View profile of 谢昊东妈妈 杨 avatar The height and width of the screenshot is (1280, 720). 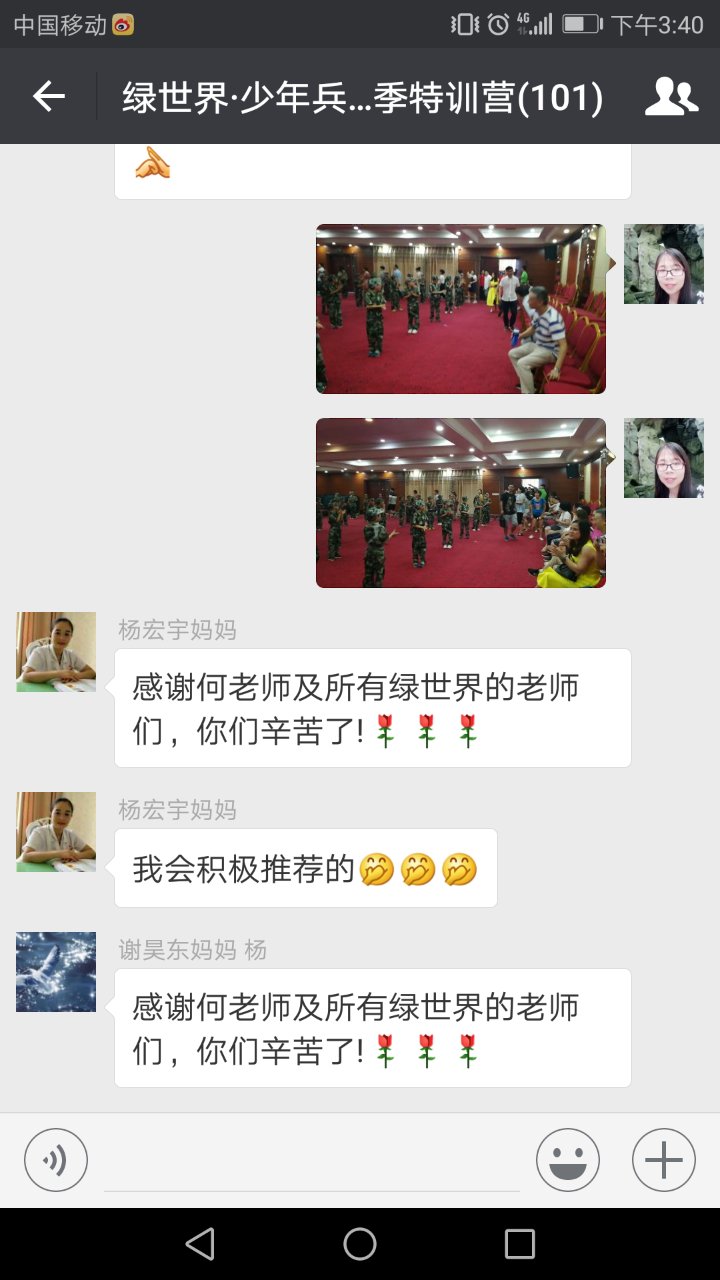pos(56,972)
